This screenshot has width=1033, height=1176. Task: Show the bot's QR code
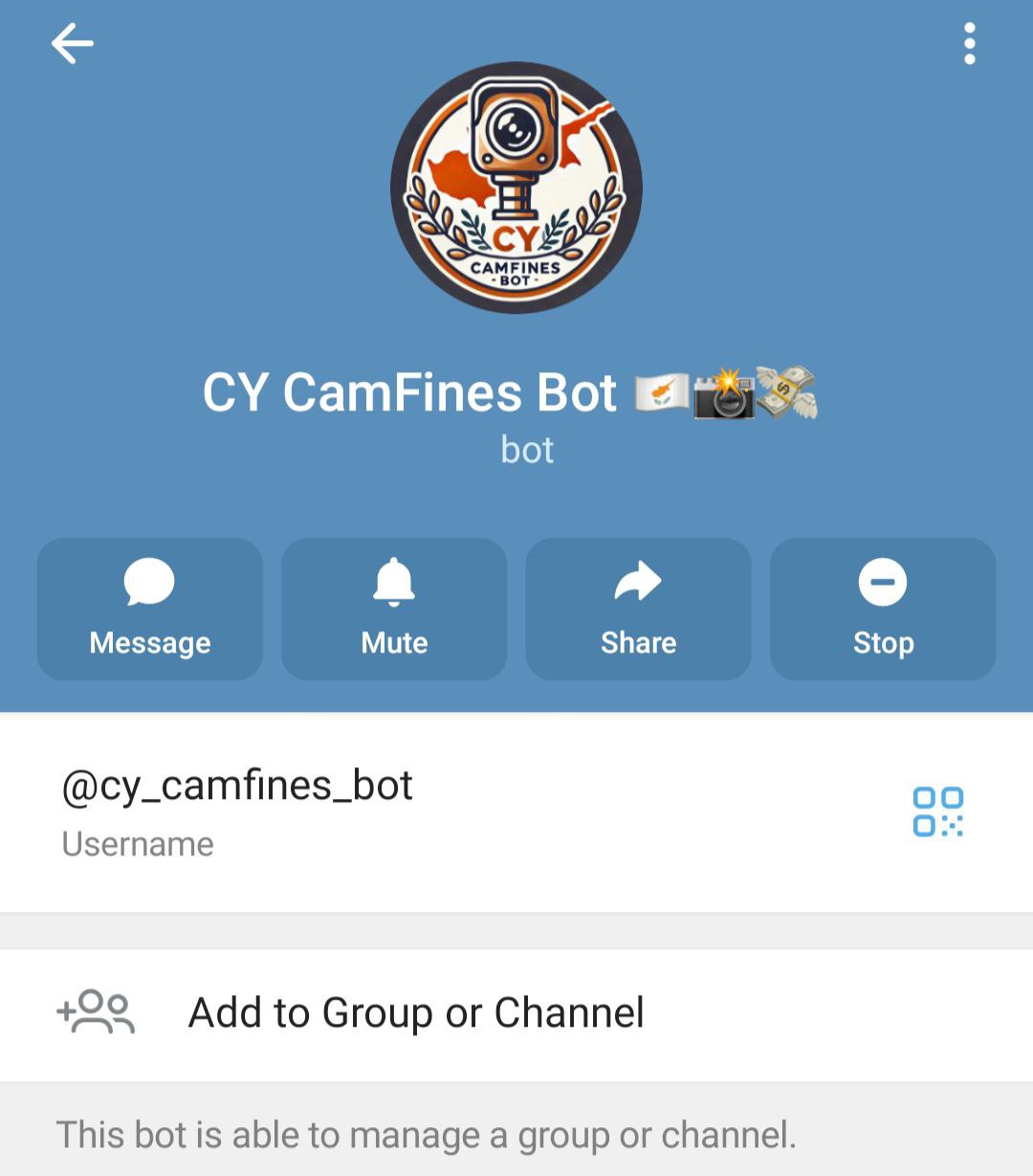point(937,811)
